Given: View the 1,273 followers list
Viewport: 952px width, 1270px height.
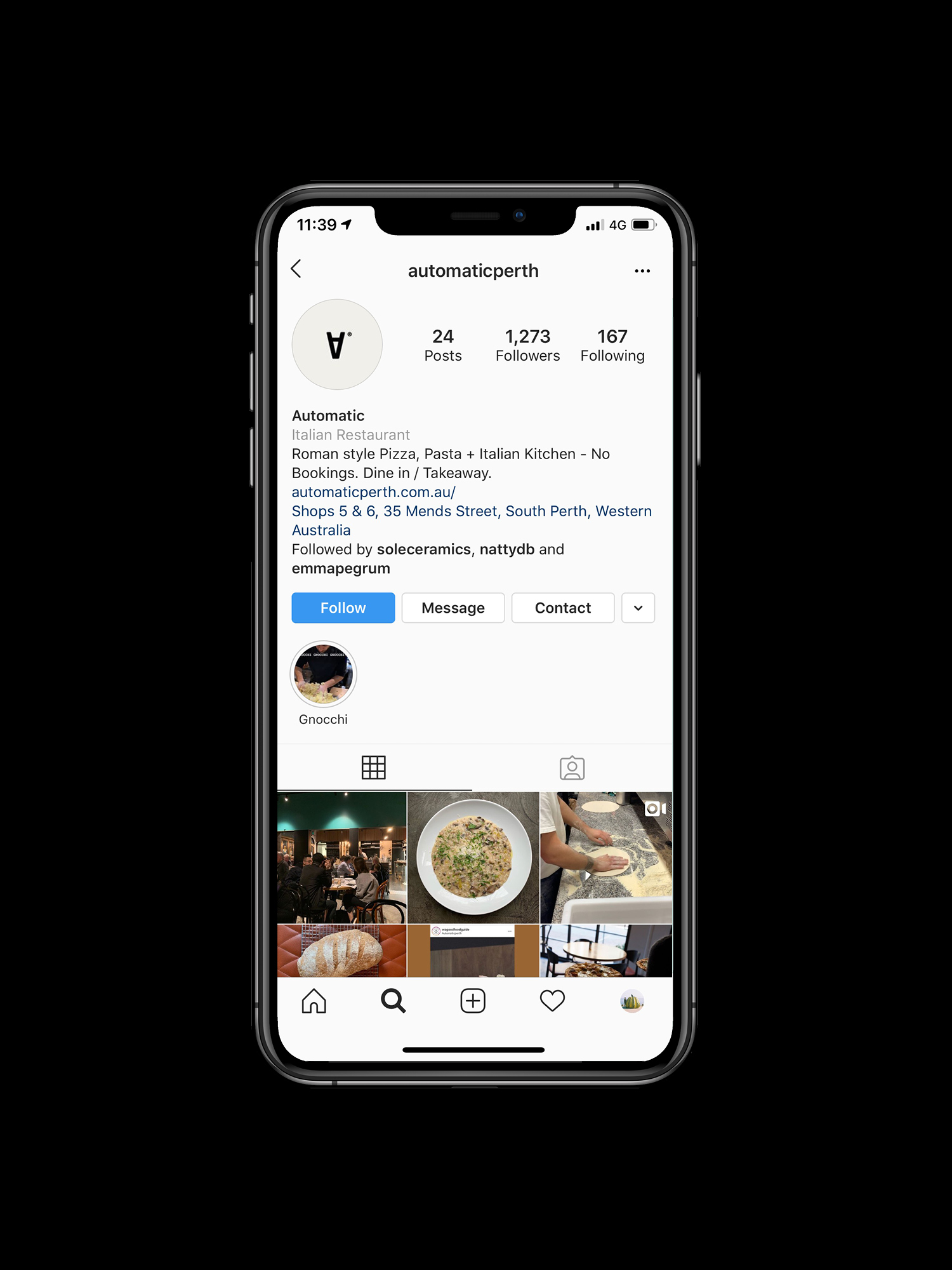Looking at the screenshot, I should point(527,345).
